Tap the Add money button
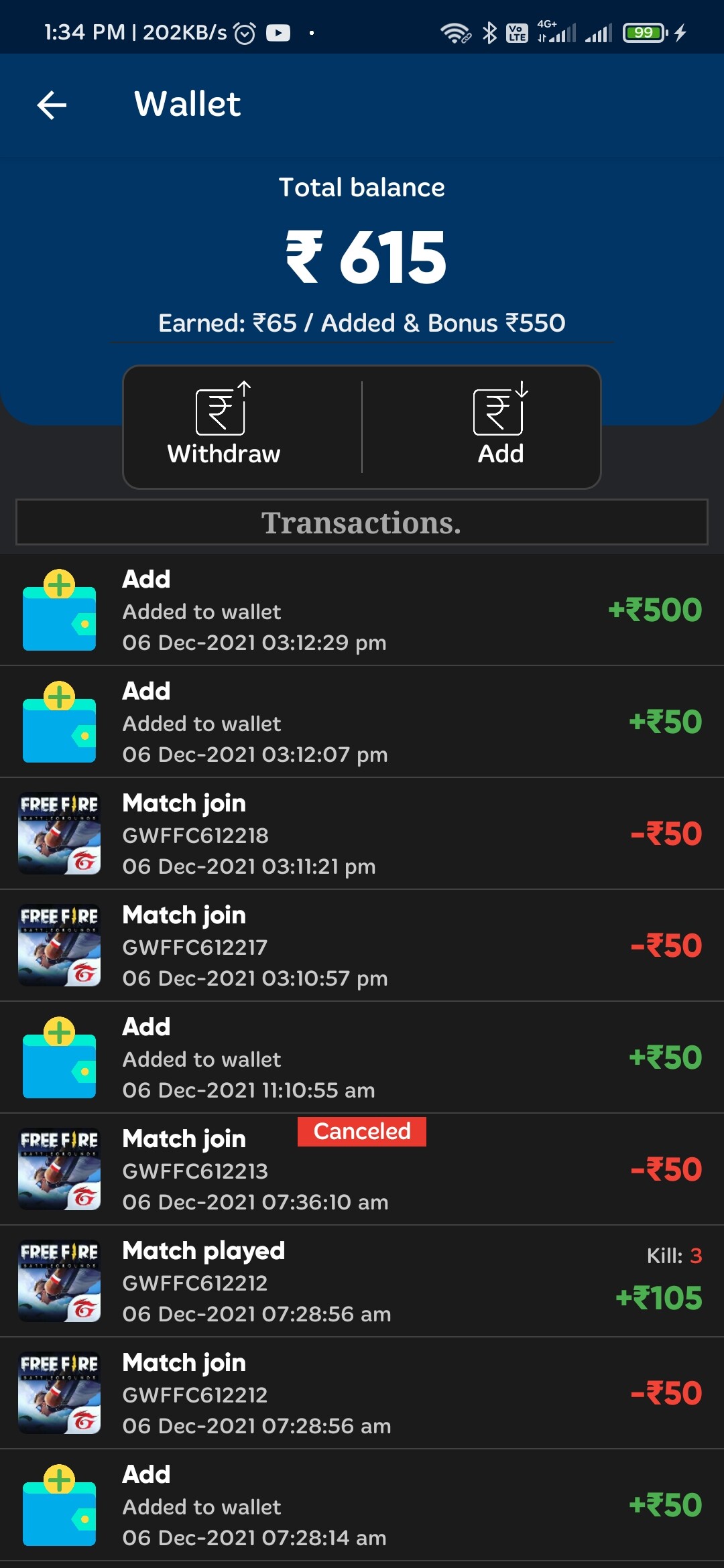 [x=500, y=427]
